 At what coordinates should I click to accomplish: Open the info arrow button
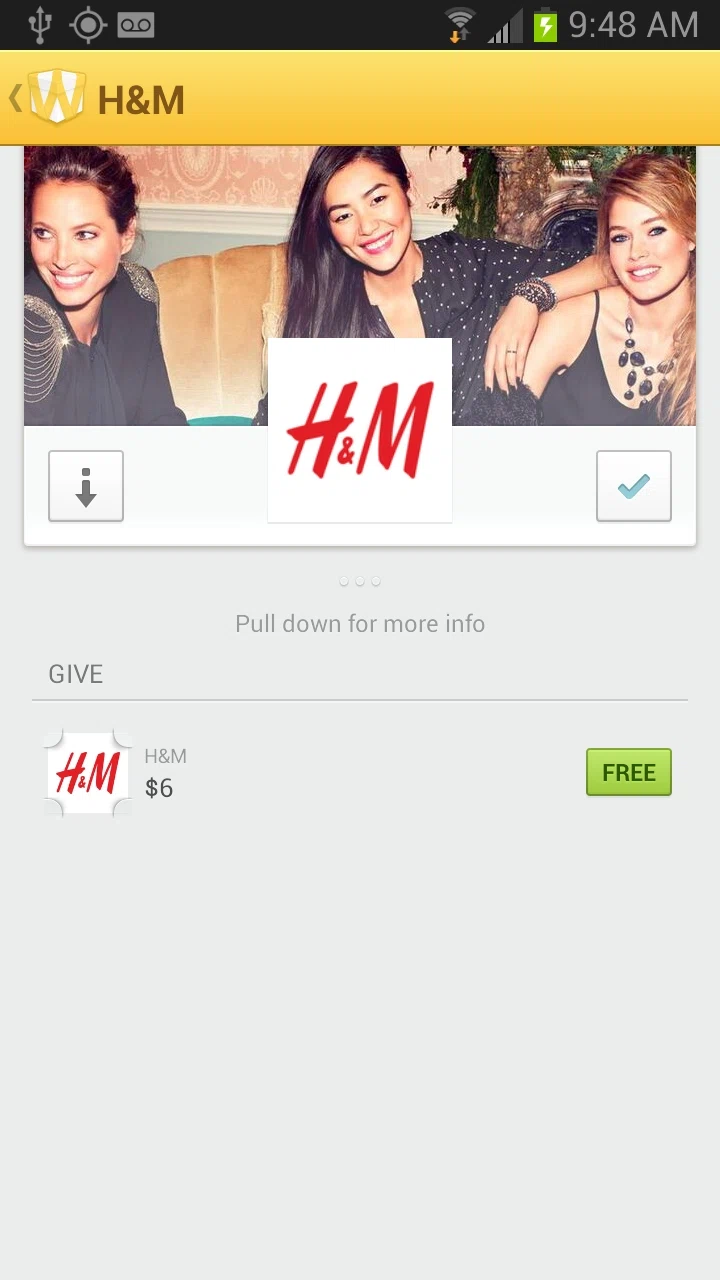tap(86, 486)
